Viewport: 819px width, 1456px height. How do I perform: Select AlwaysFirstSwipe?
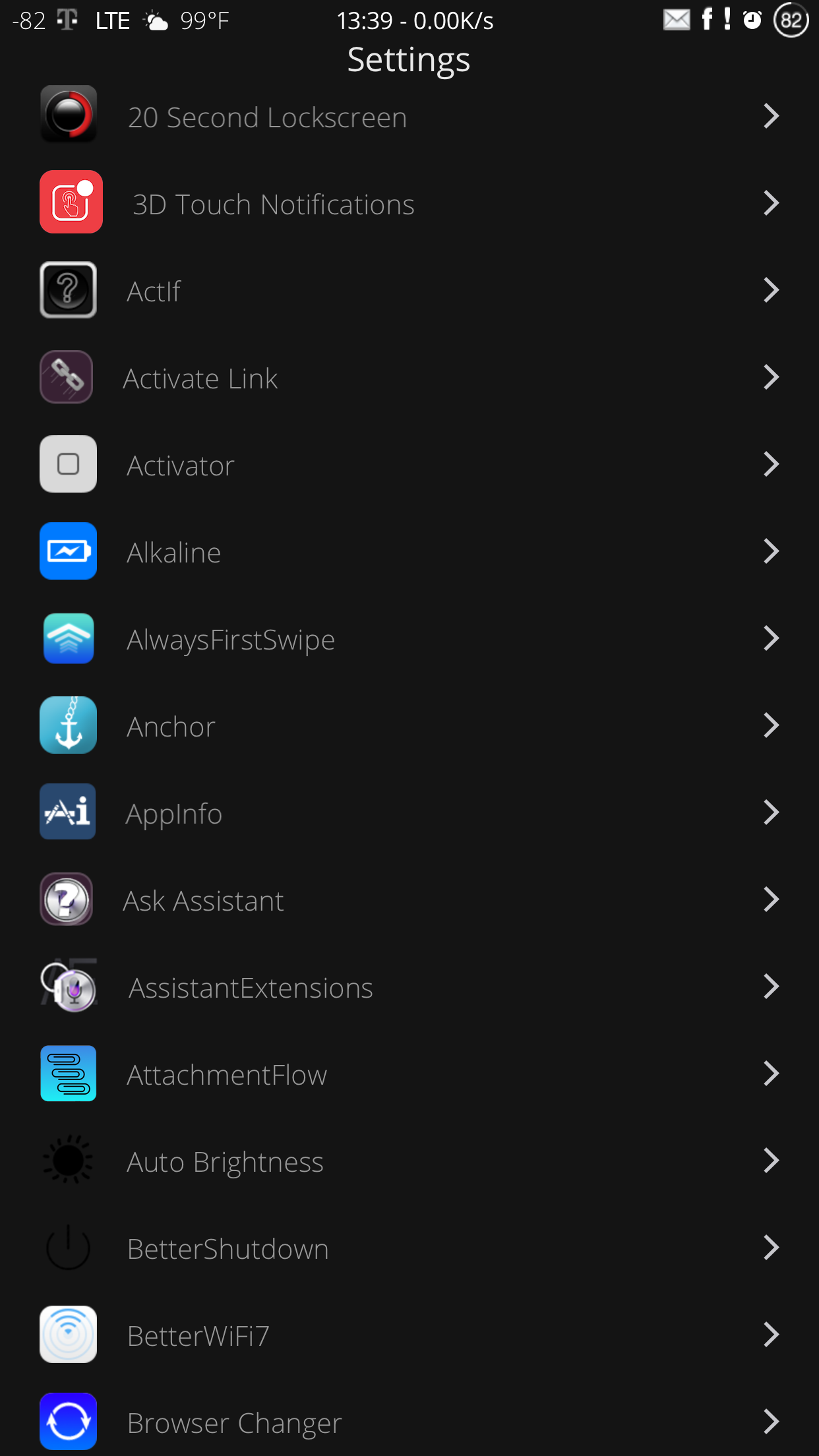(409, 639)
